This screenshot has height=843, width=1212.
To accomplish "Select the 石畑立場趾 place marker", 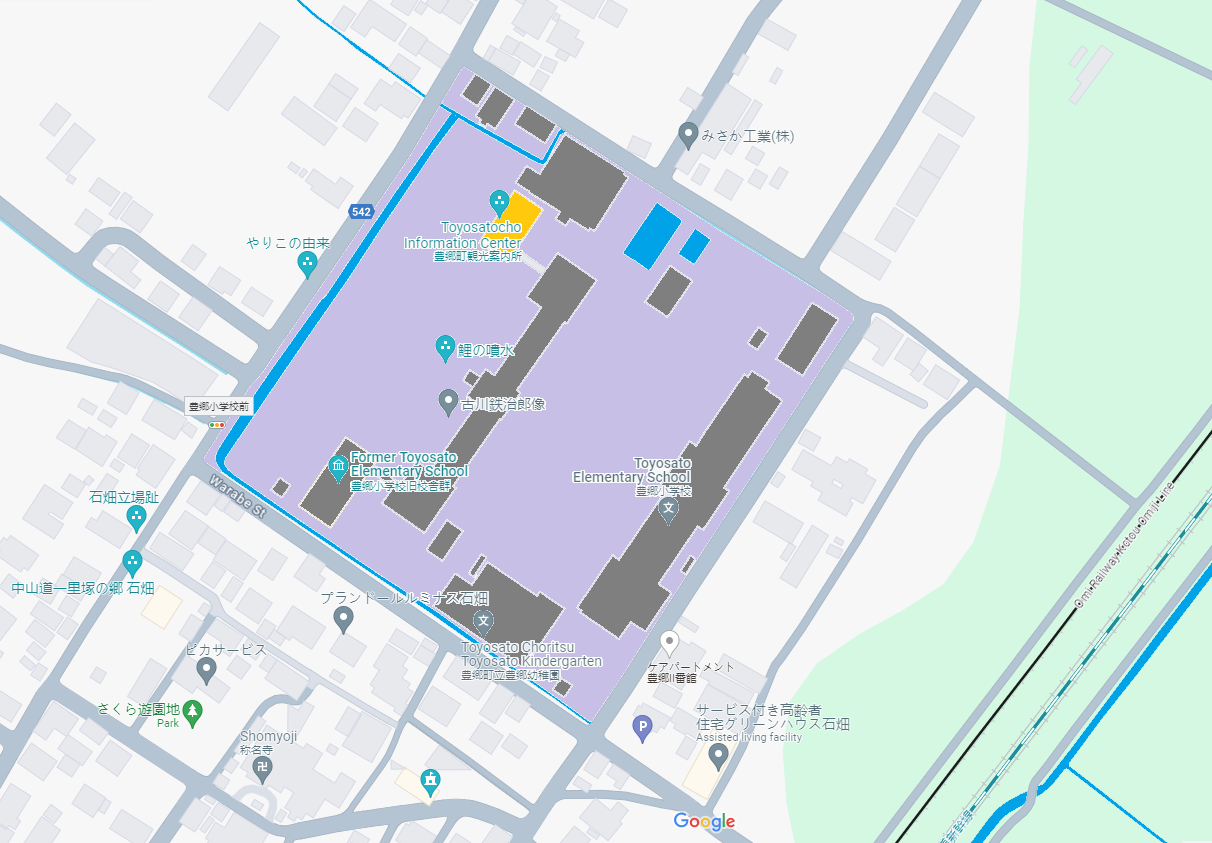I will point(137,517).
